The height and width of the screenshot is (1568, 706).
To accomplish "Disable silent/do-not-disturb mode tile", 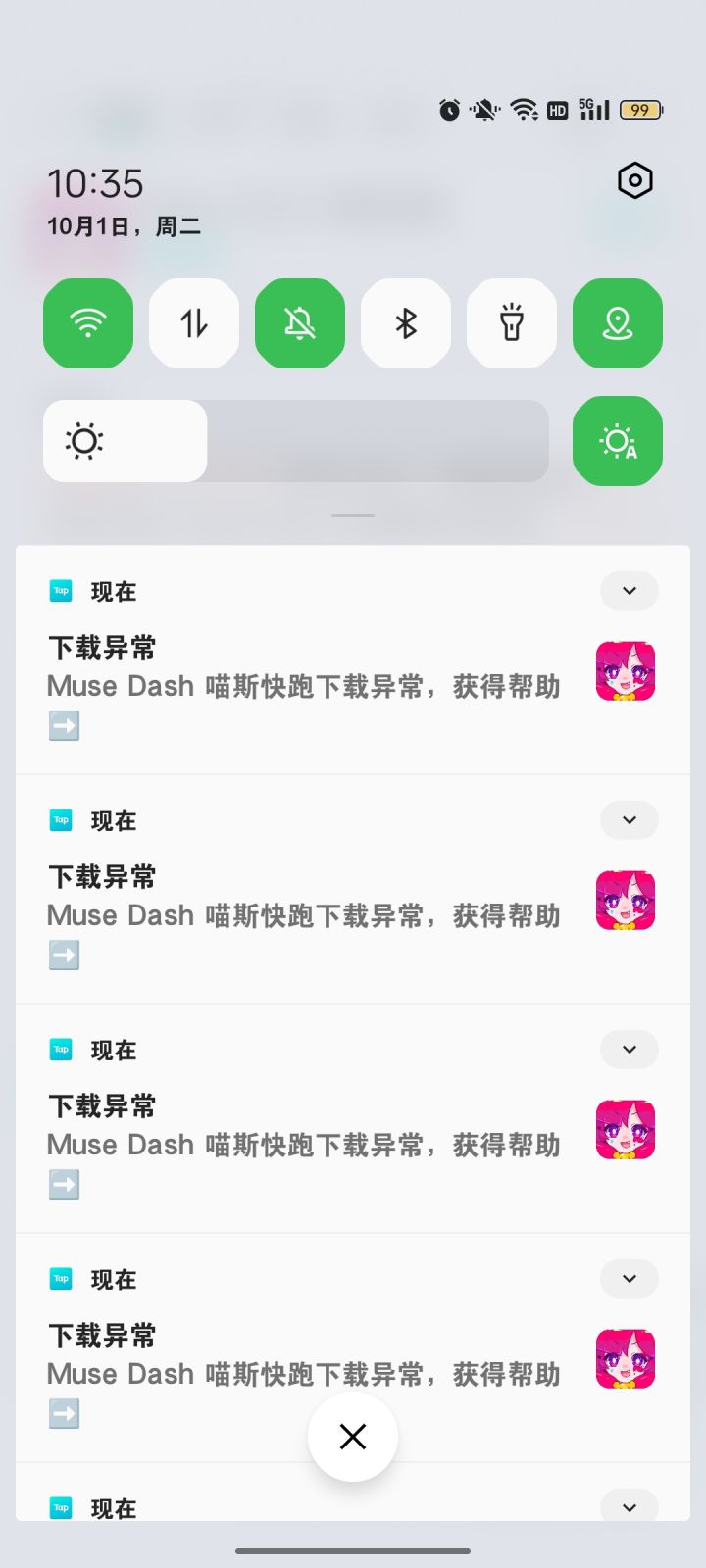I will [x=299, y=323].
